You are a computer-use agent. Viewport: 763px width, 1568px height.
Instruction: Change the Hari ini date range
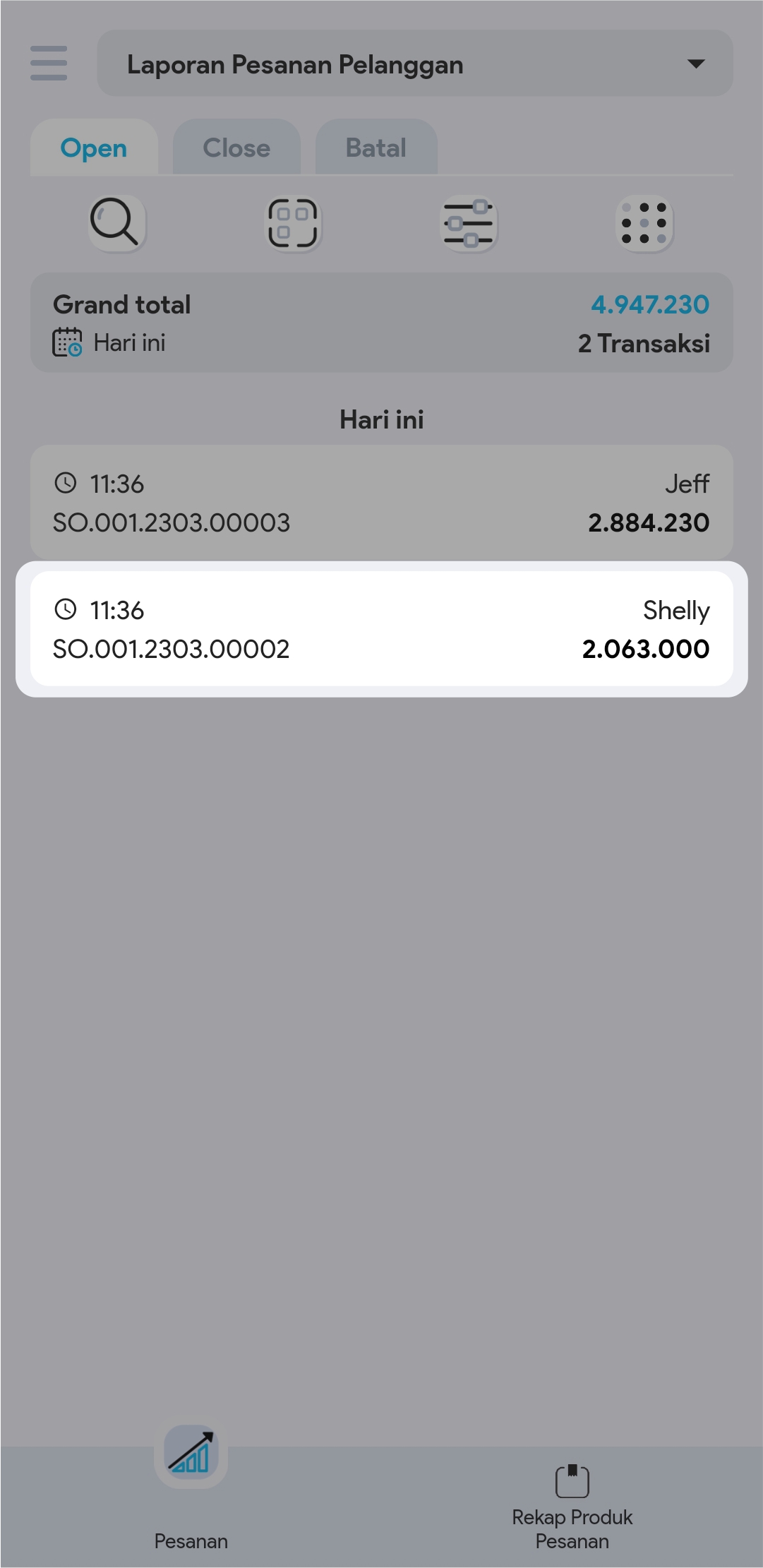click(x=109, y=343)
